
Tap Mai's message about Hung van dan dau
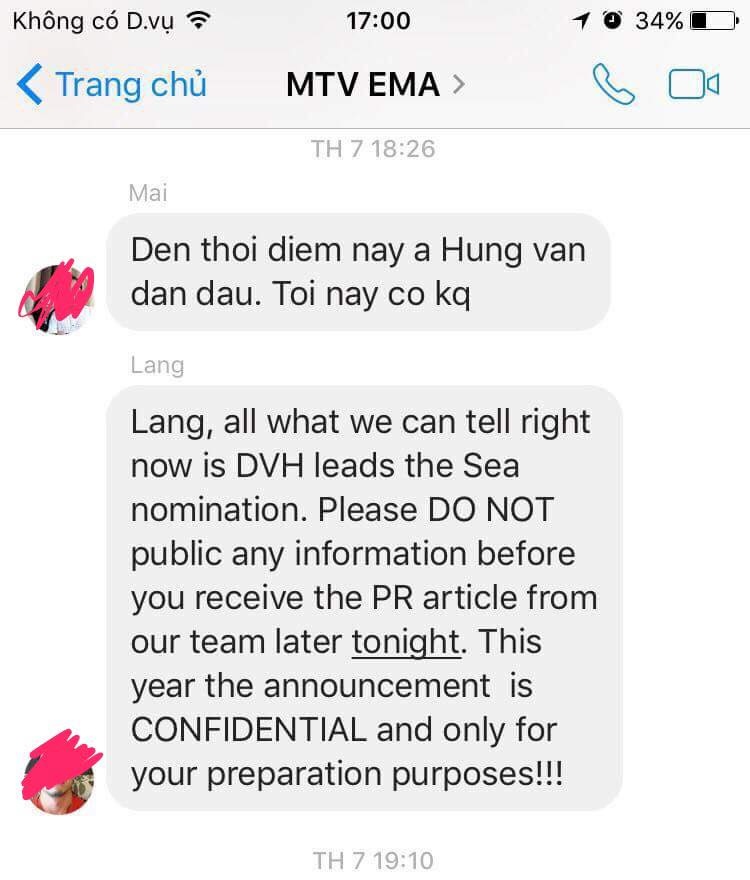365,272
